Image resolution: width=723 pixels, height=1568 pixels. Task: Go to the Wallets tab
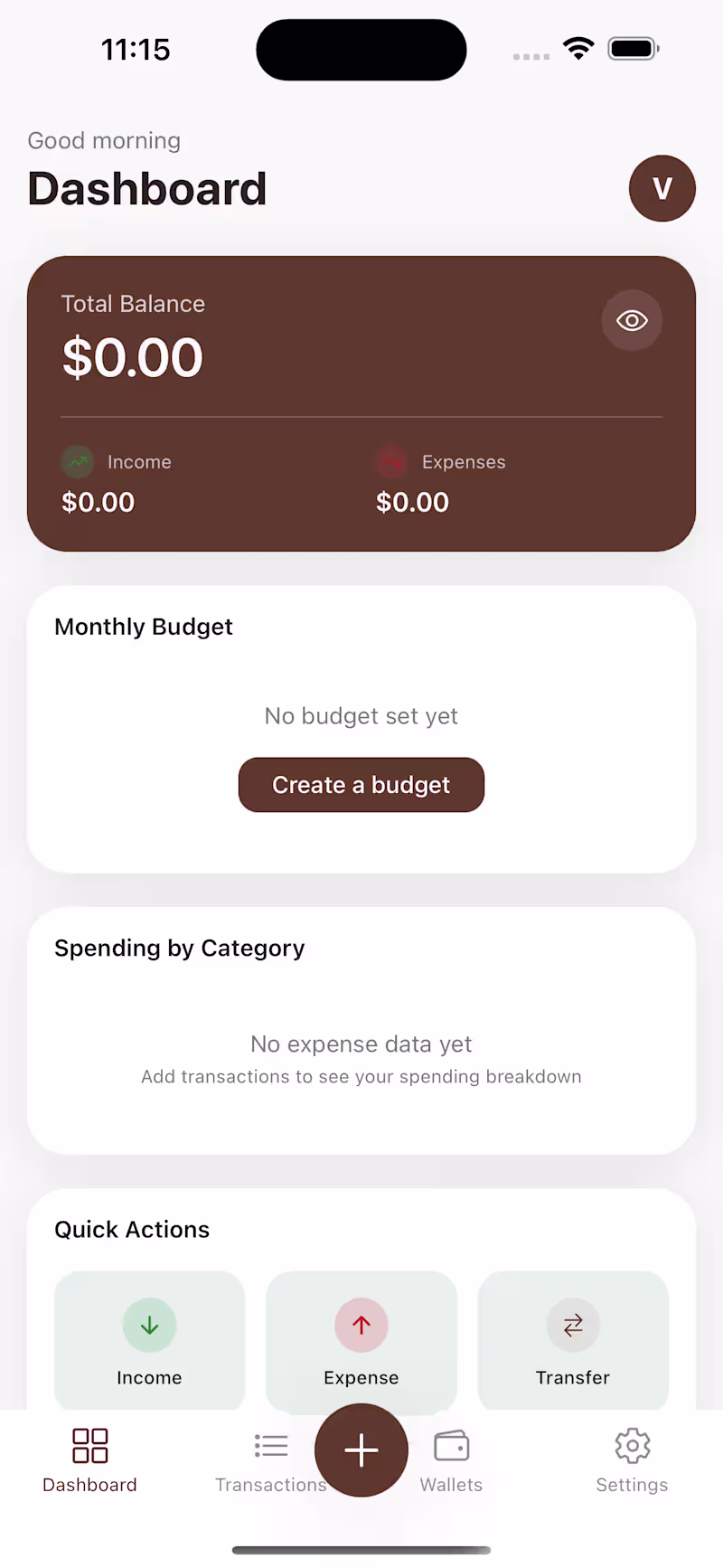pyautogui.click(x=452, y=1458)
